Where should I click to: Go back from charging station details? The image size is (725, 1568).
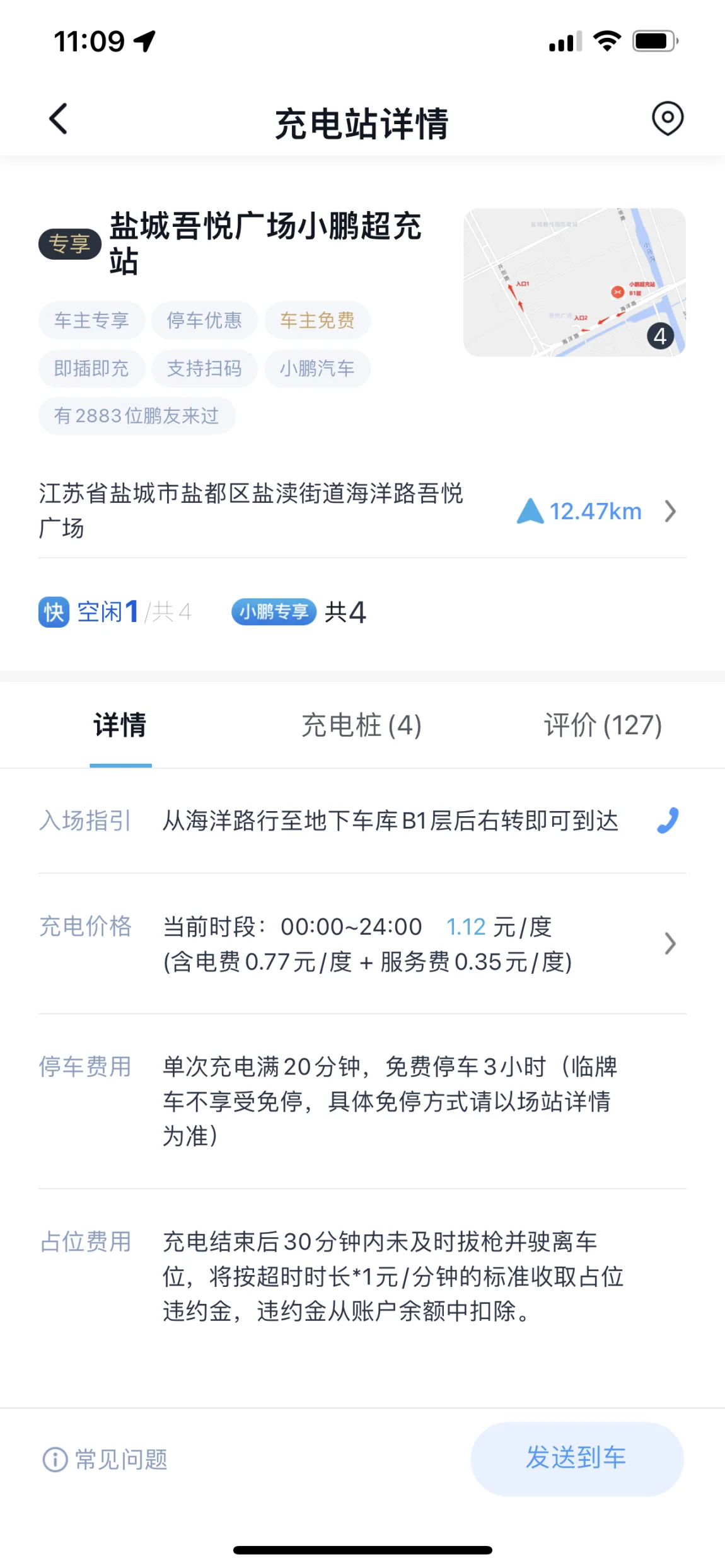pyautogui.click(x=58, y=118)
